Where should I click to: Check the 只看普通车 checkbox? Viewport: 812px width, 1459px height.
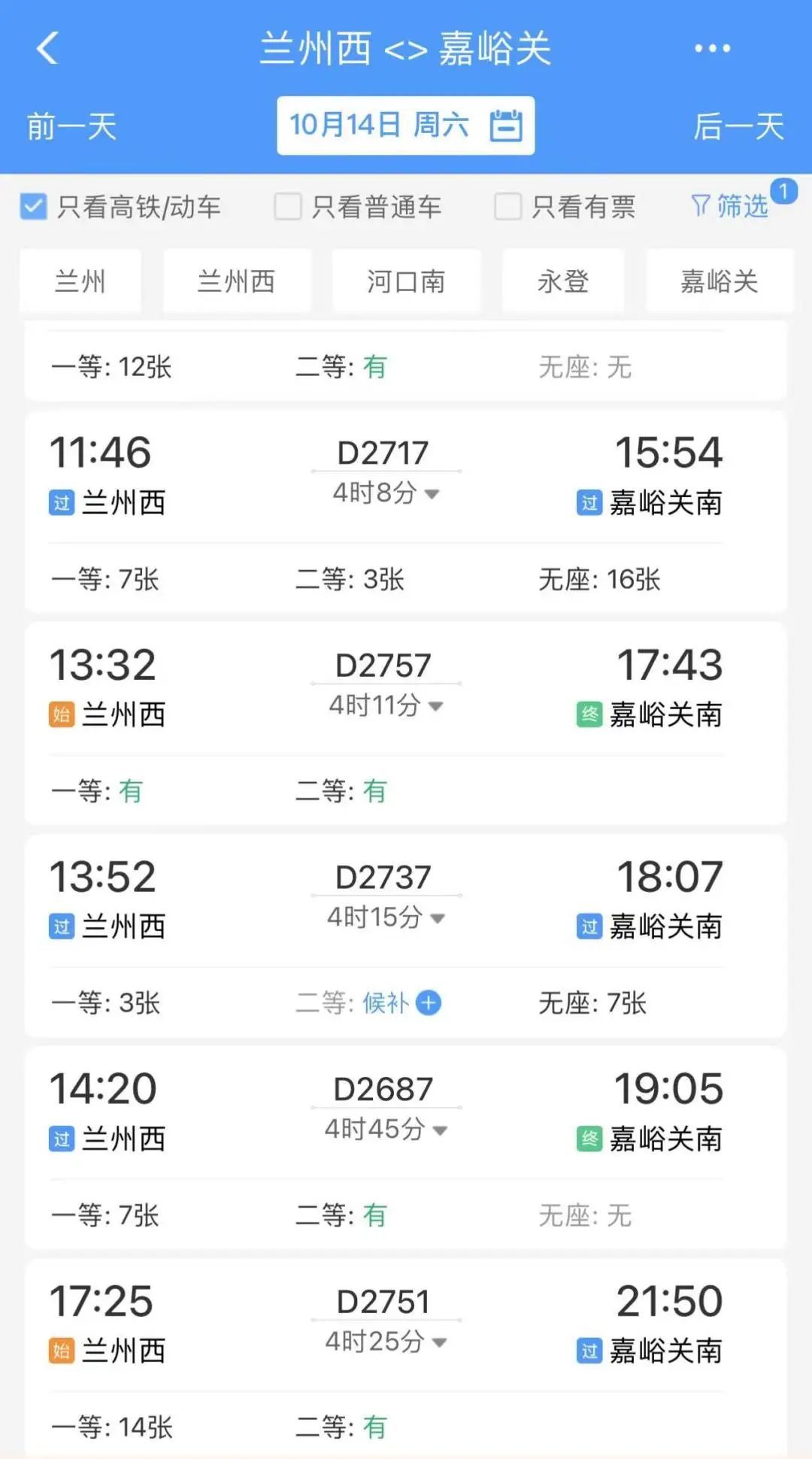[288, 206]
